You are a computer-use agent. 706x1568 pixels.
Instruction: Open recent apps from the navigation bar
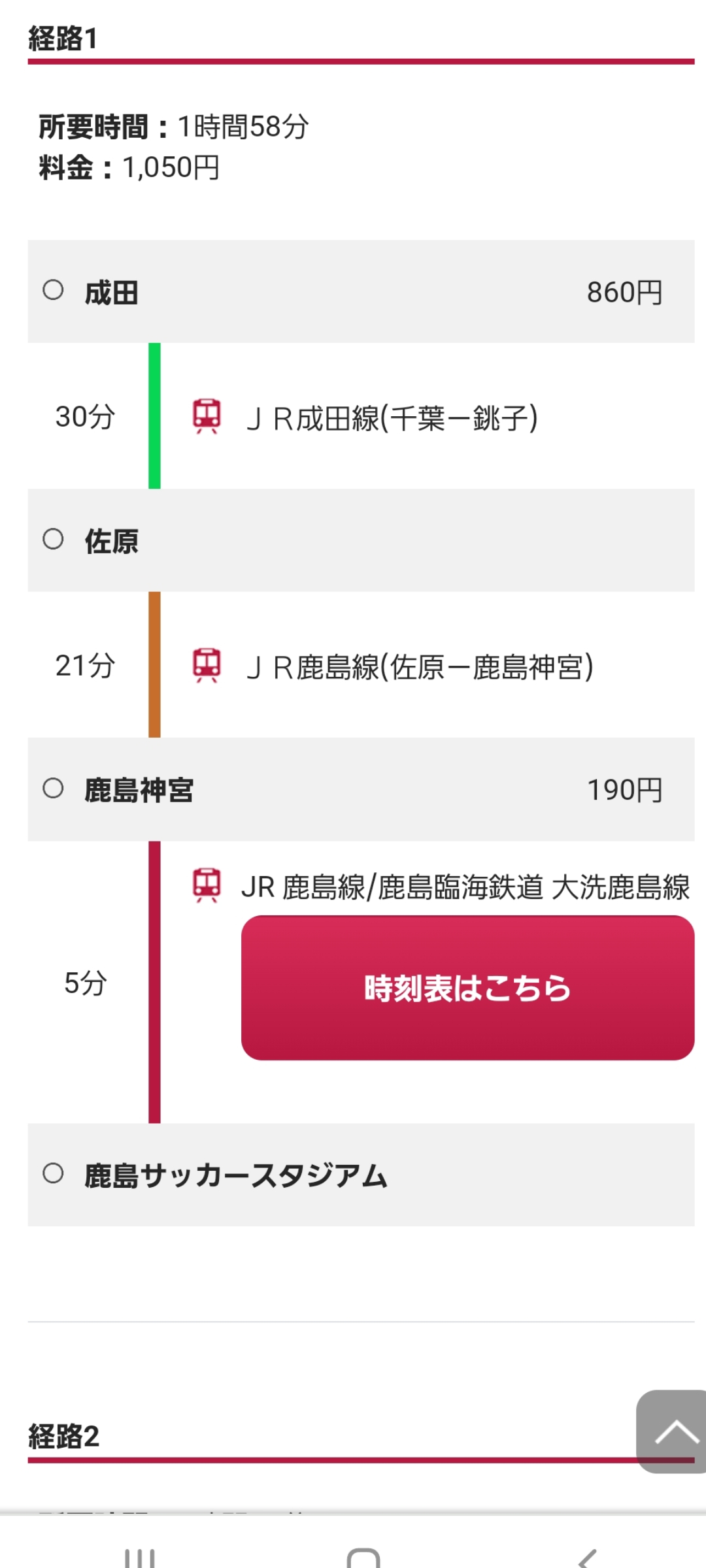140,1558
